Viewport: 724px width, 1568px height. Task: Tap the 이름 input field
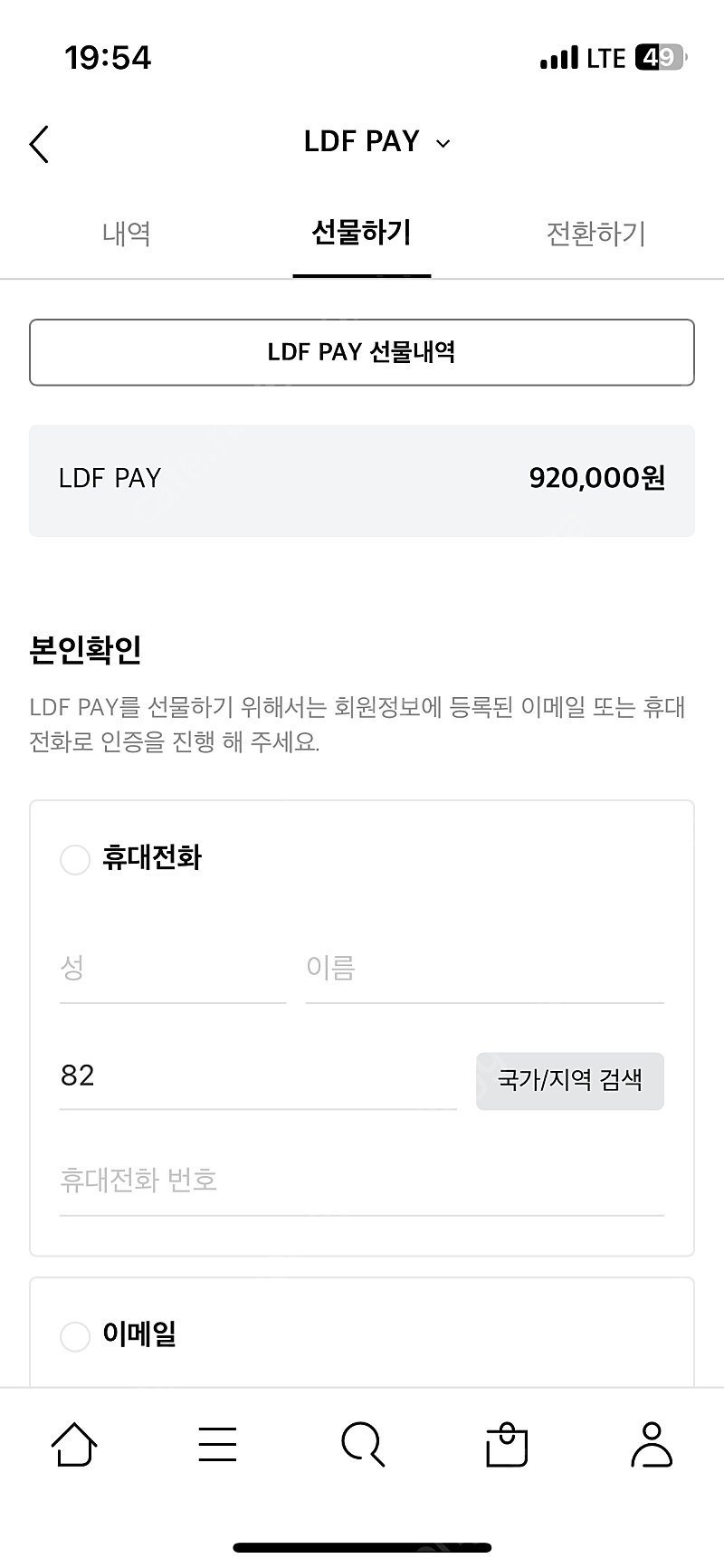coord(485,970)
